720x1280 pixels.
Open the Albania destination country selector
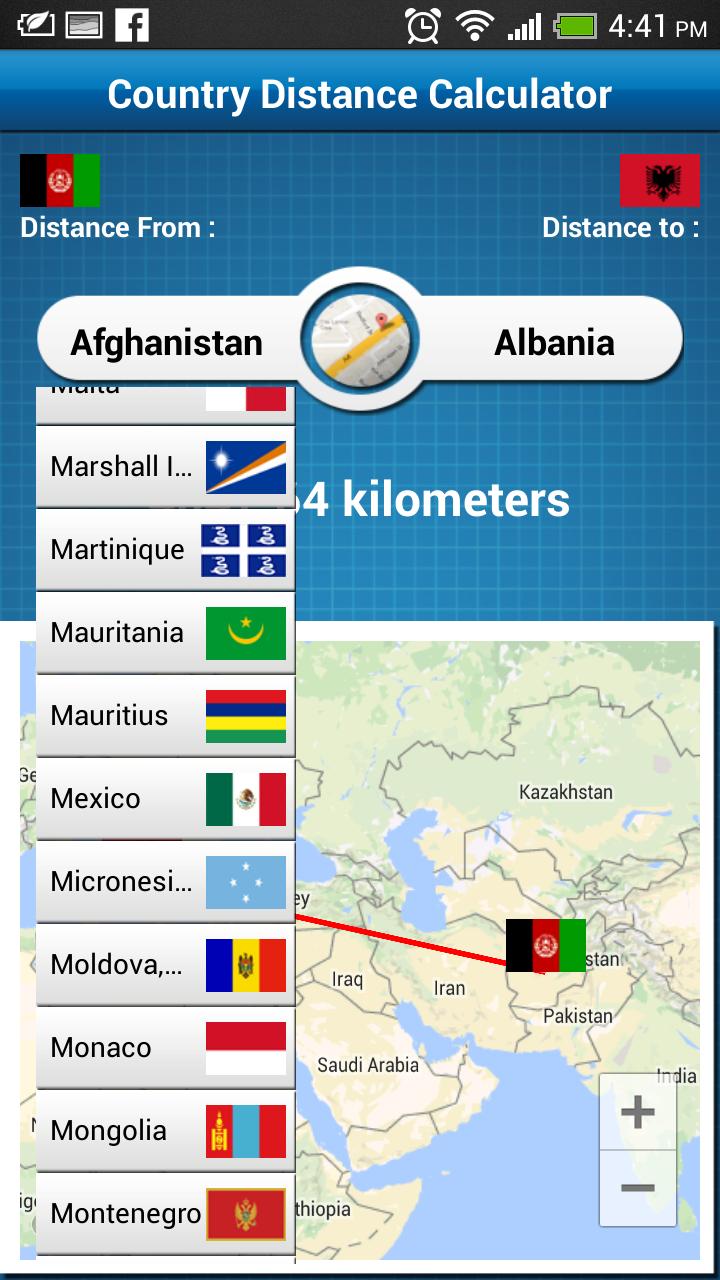554,342
